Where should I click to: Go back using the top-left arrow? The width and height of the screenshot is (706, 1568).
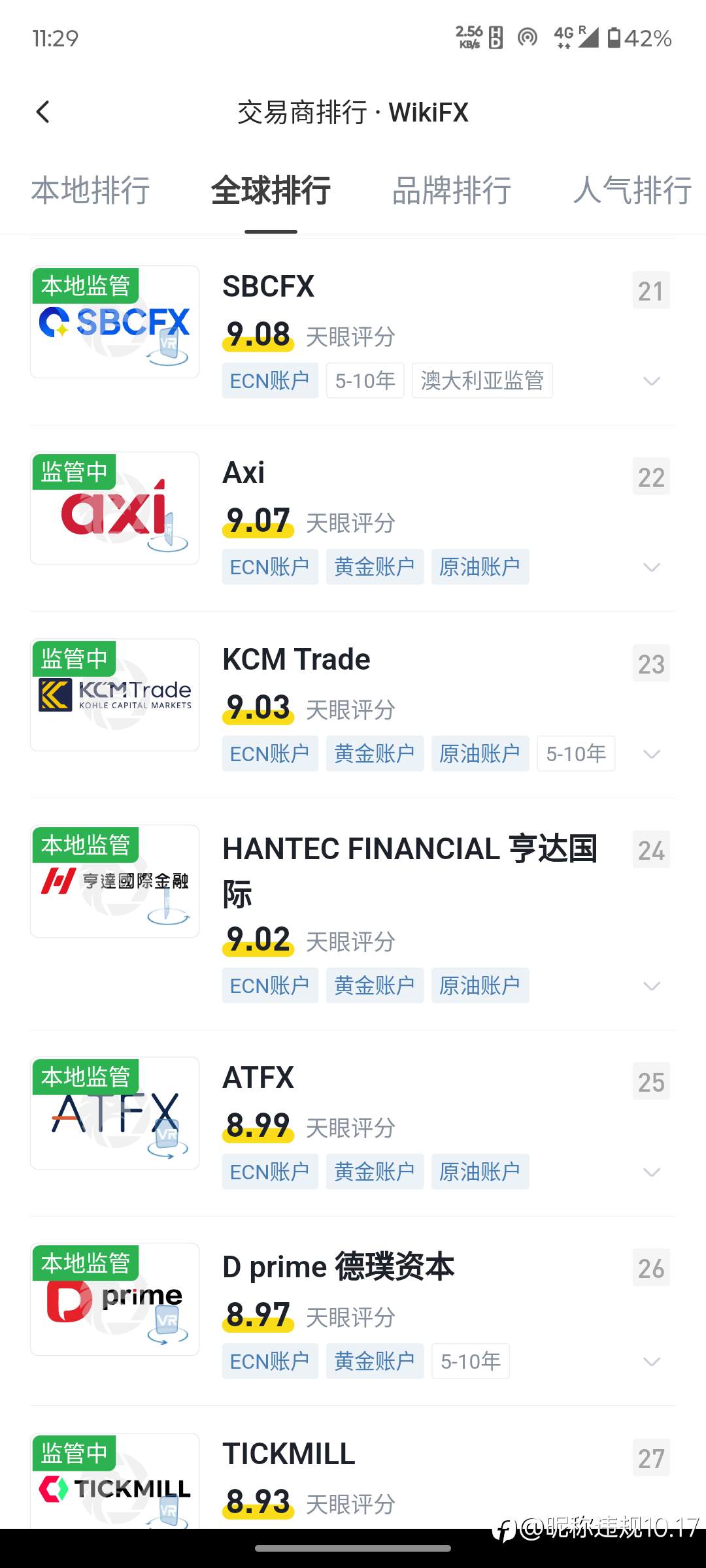tap(43, 112)
